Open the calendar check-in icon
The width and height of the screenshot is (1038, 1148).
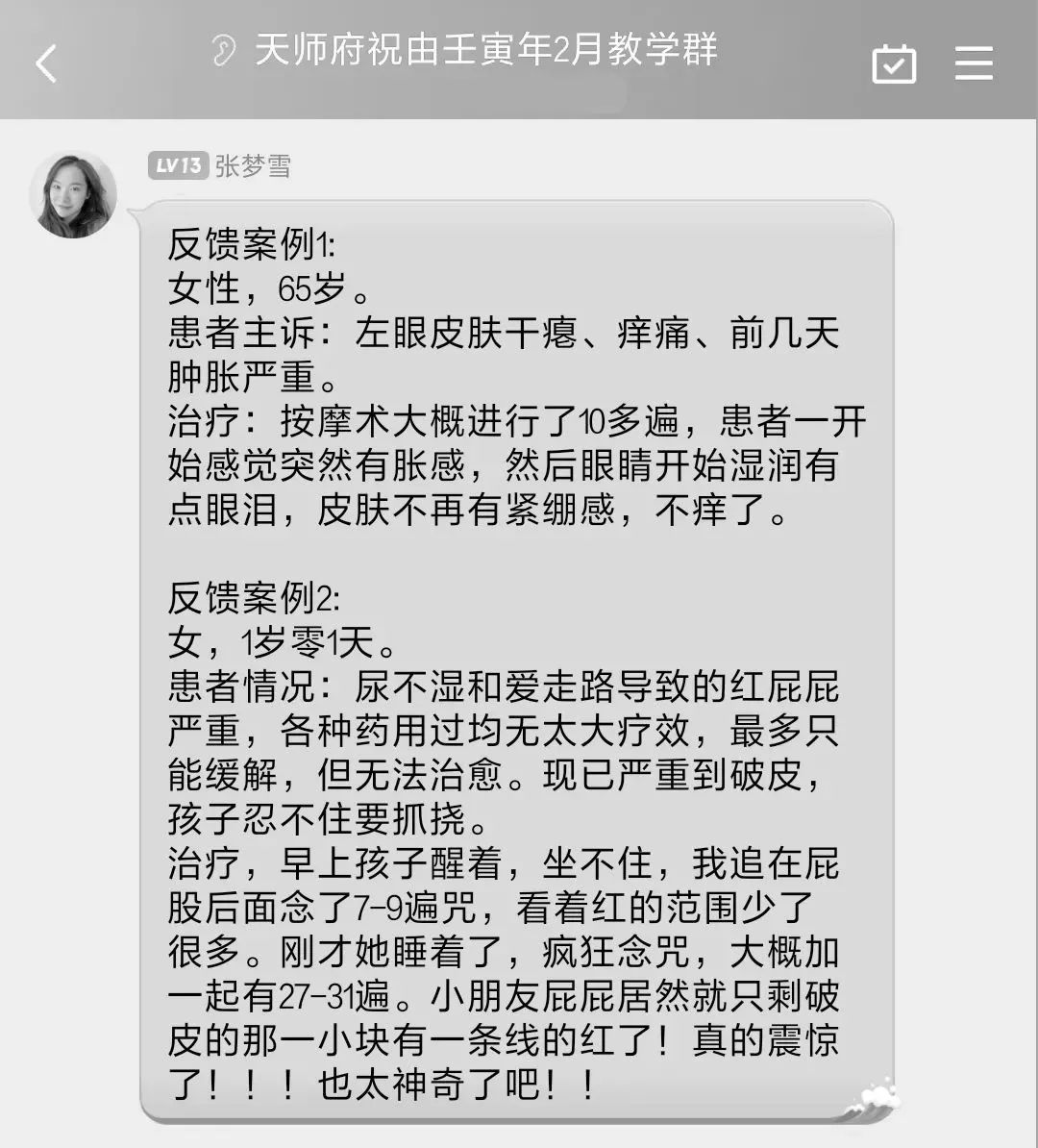[x=893, y=63]
